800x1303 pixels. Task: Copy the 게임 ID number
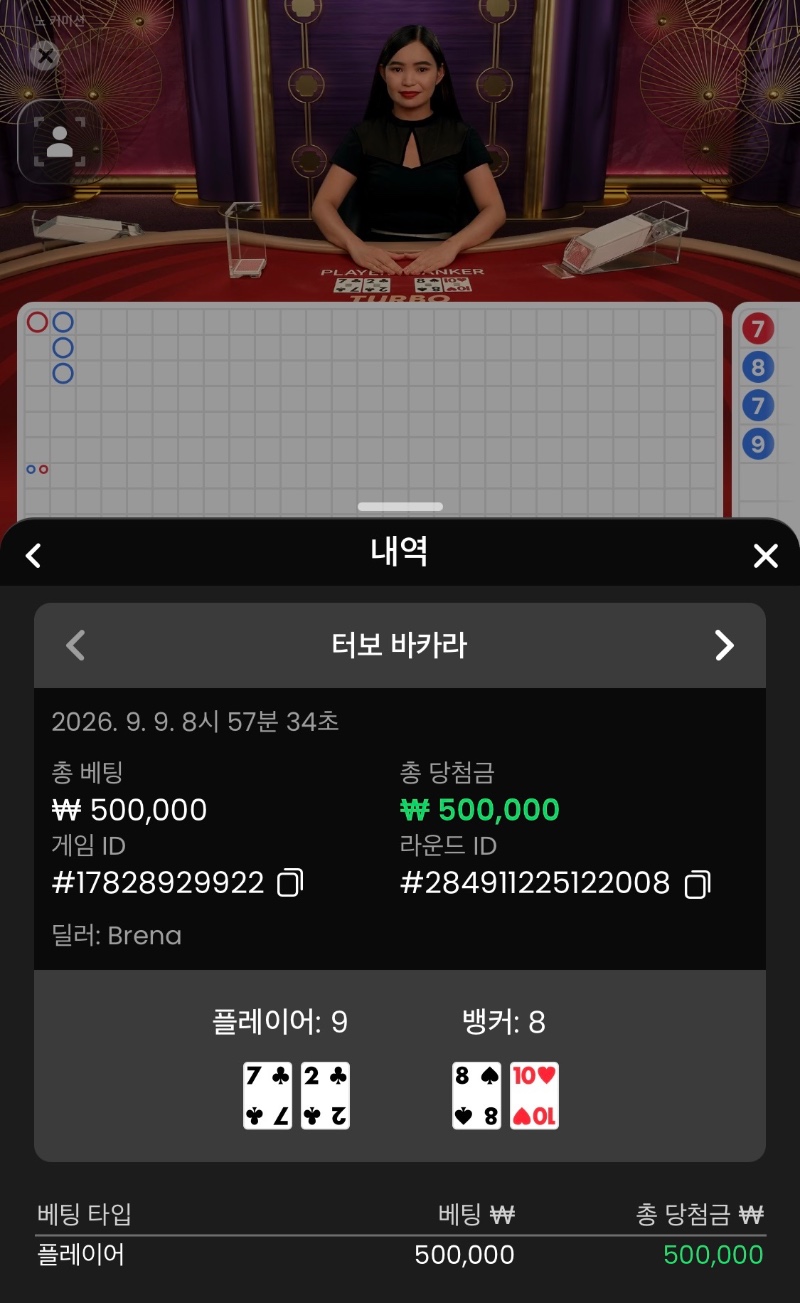click(x=290, y=883)
